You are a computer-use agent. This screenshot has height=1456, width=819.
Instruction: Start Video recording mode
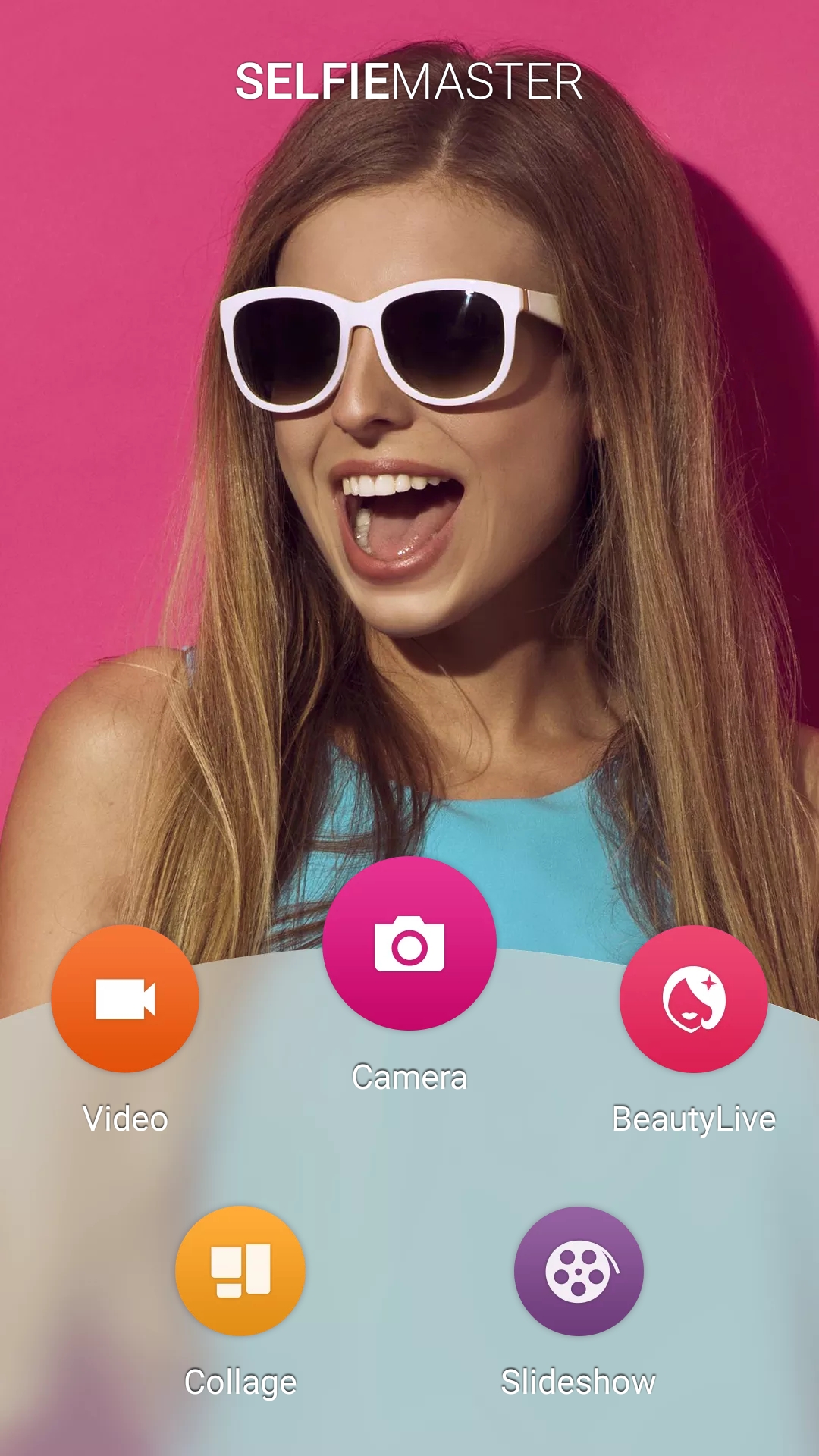(x=125, y=999)
